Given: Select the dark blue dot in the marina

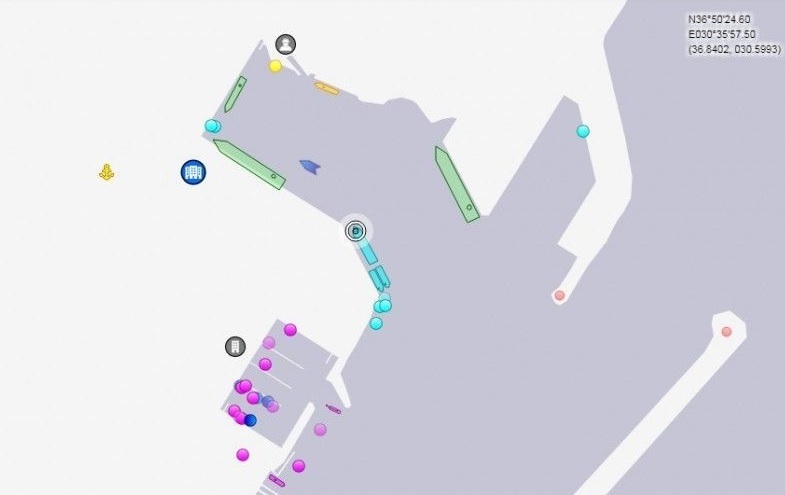Looking at the screenshot, I should pos(250,420).
